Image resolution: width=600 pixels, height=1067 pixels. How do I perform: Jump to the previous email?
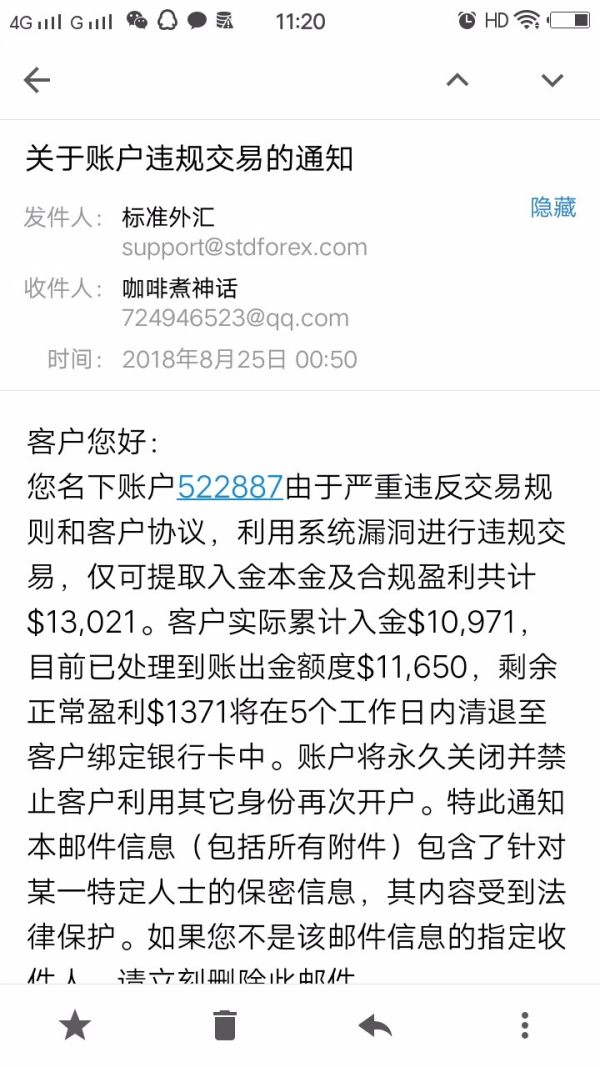[457, 80]
